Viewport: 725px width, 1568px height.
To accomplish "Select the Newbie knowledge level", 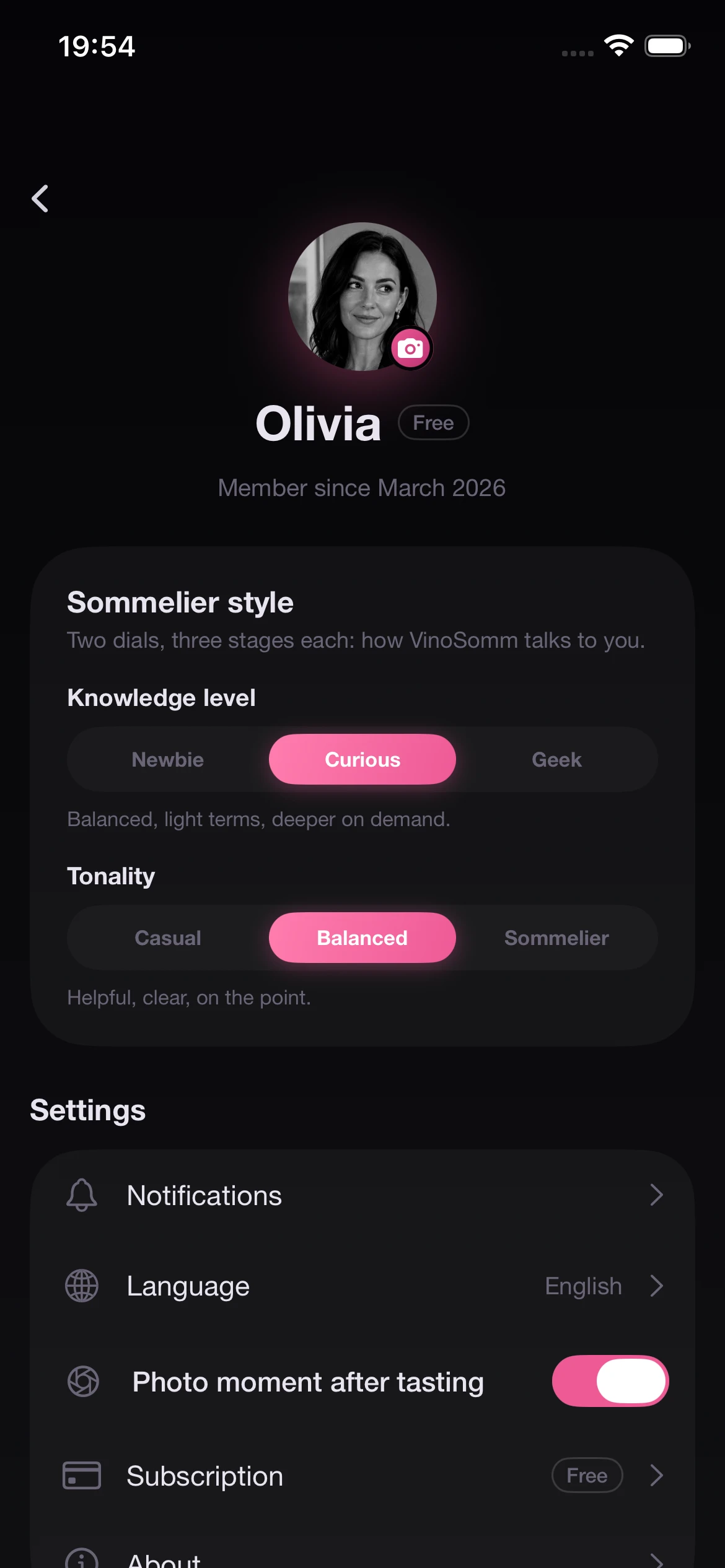I will click(x=168, y=759).
